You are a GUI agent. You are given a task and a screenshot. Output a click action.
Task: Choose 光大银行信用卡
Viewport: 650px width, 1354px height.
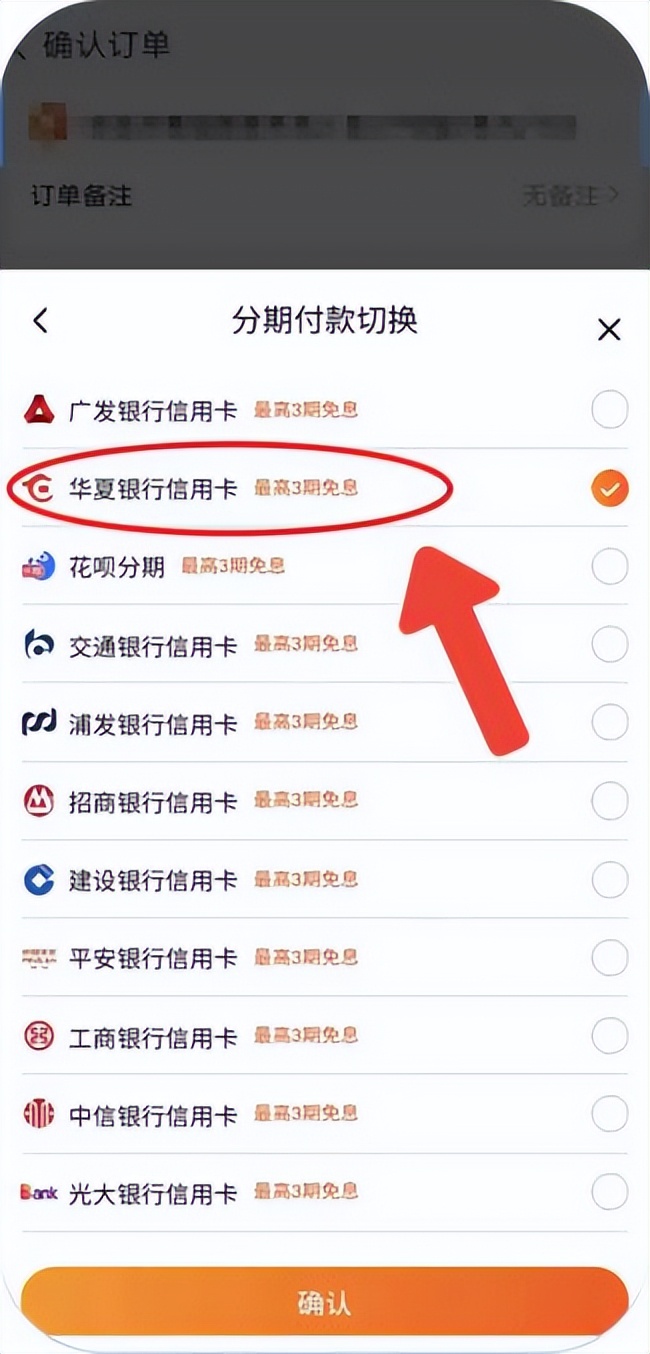(609, 1191)
